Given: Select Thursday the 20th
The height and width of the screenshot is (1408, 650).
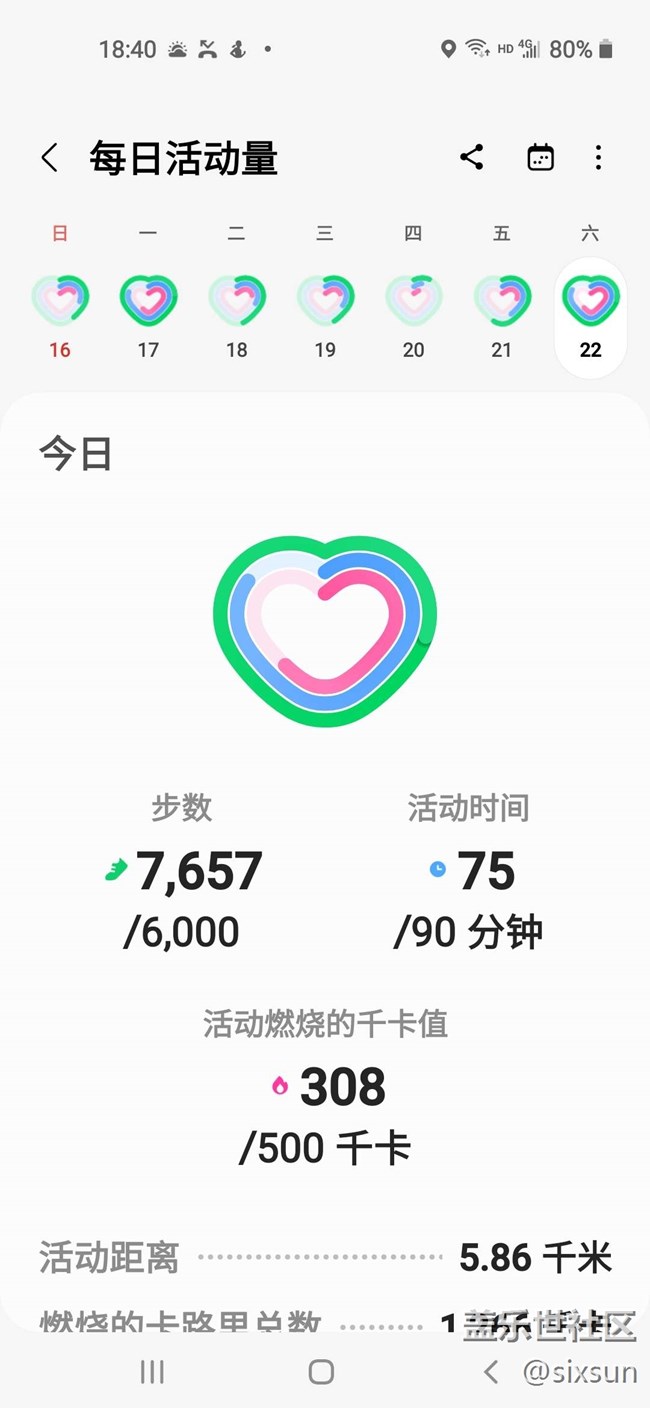Looking at the screenshot, I should click(x=413, y=310).
